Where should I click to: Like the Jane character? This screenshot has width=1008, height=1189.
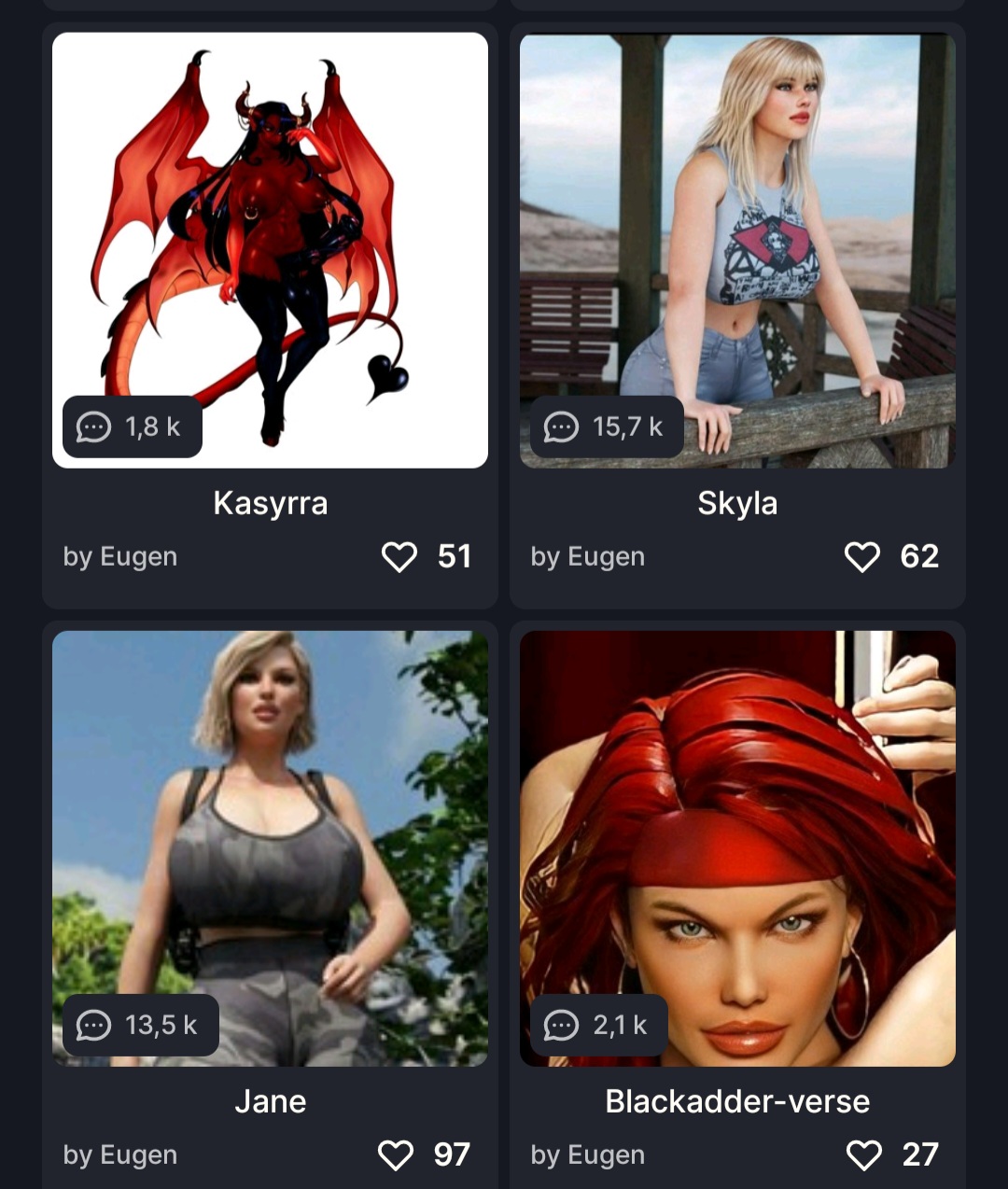click(396, 1155)
